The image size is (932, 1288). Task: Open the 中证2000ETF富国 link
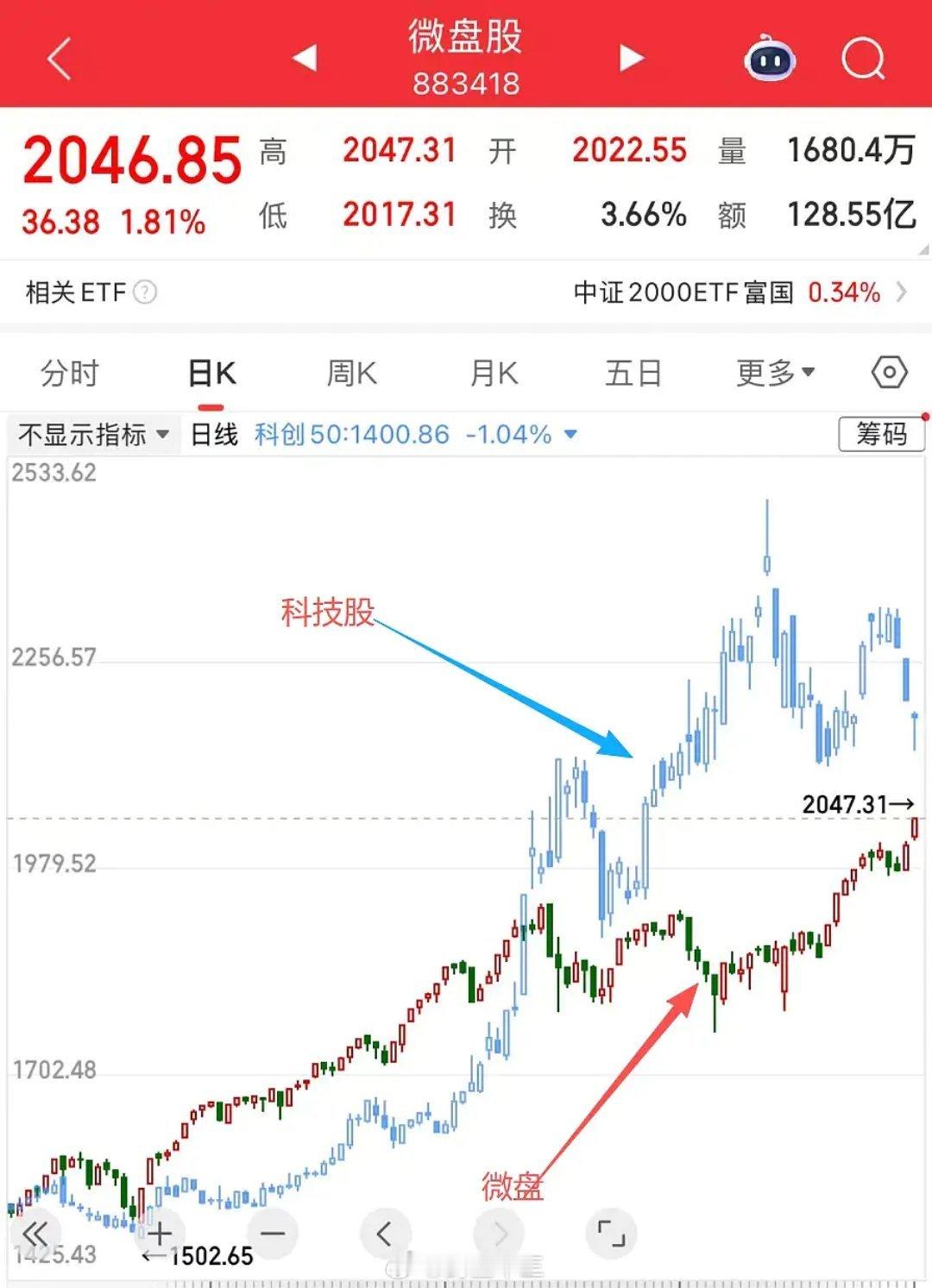[684, 292]
